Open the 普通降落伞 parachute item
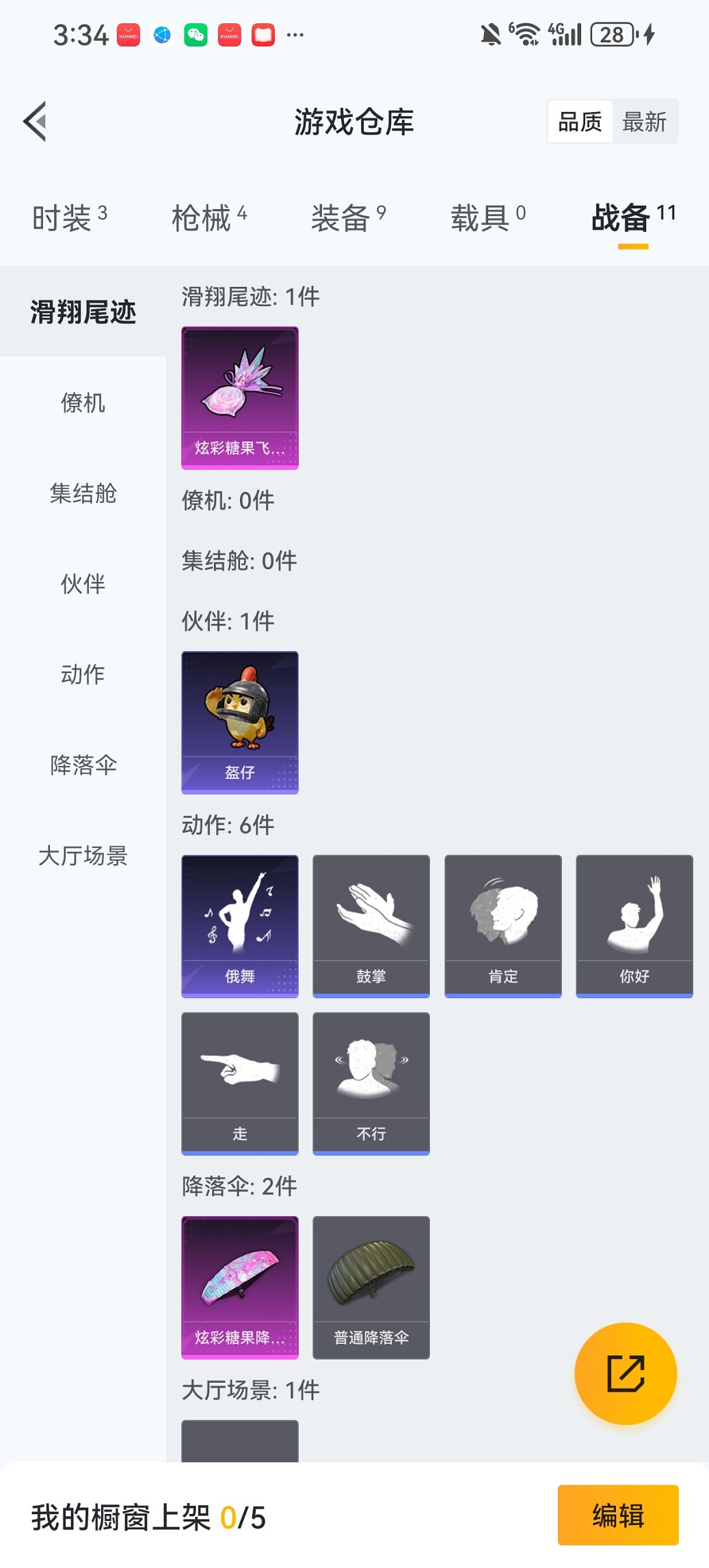This screenshot has width=709, height=1568. click(x=371, y=1287)
